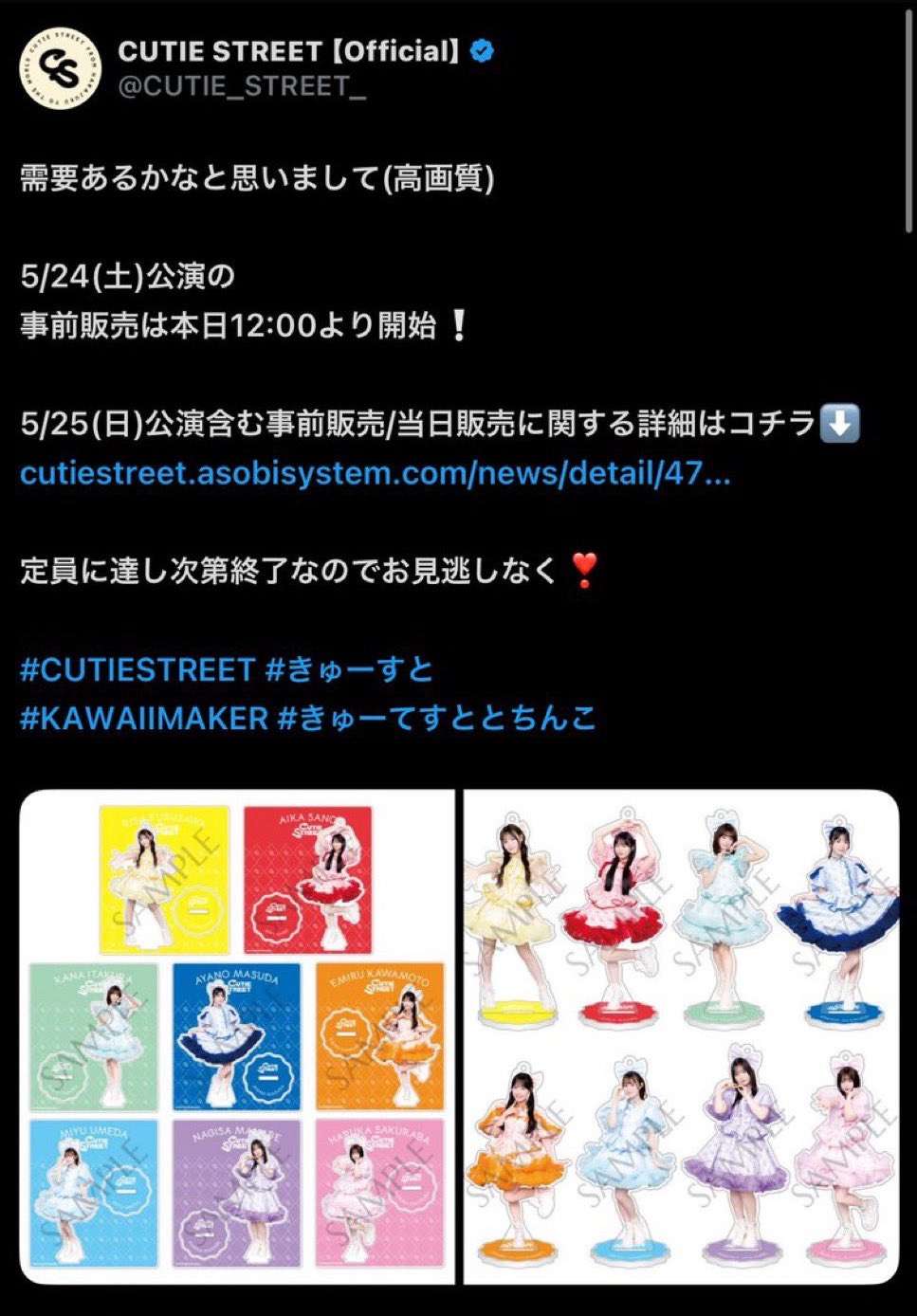Image resolution: width=917 pixels, height=1316 pixels.
Task: View the left photo of acrylic stand packages
Action: click(237, 1035)
